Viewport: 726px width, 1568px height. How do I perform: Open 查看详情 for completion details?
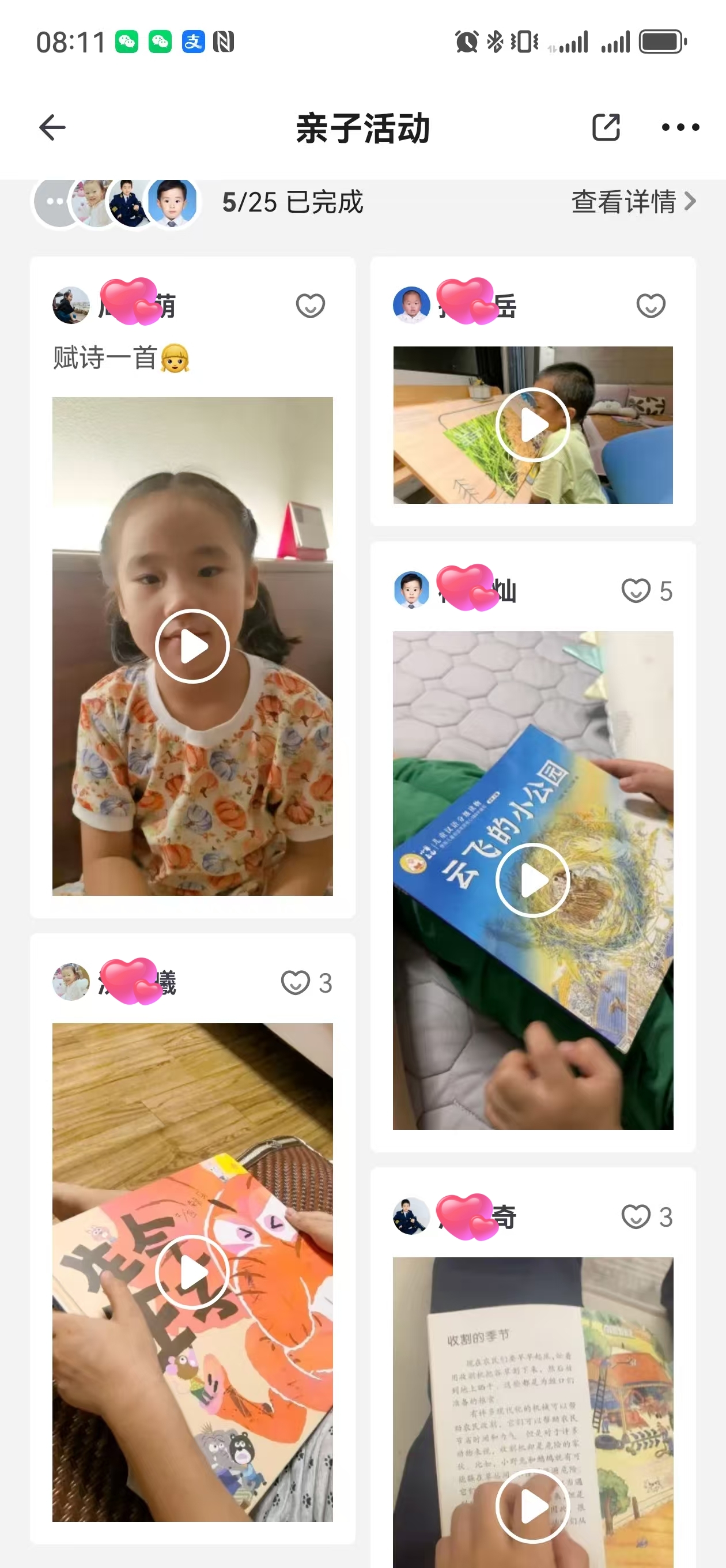[633, 202]
